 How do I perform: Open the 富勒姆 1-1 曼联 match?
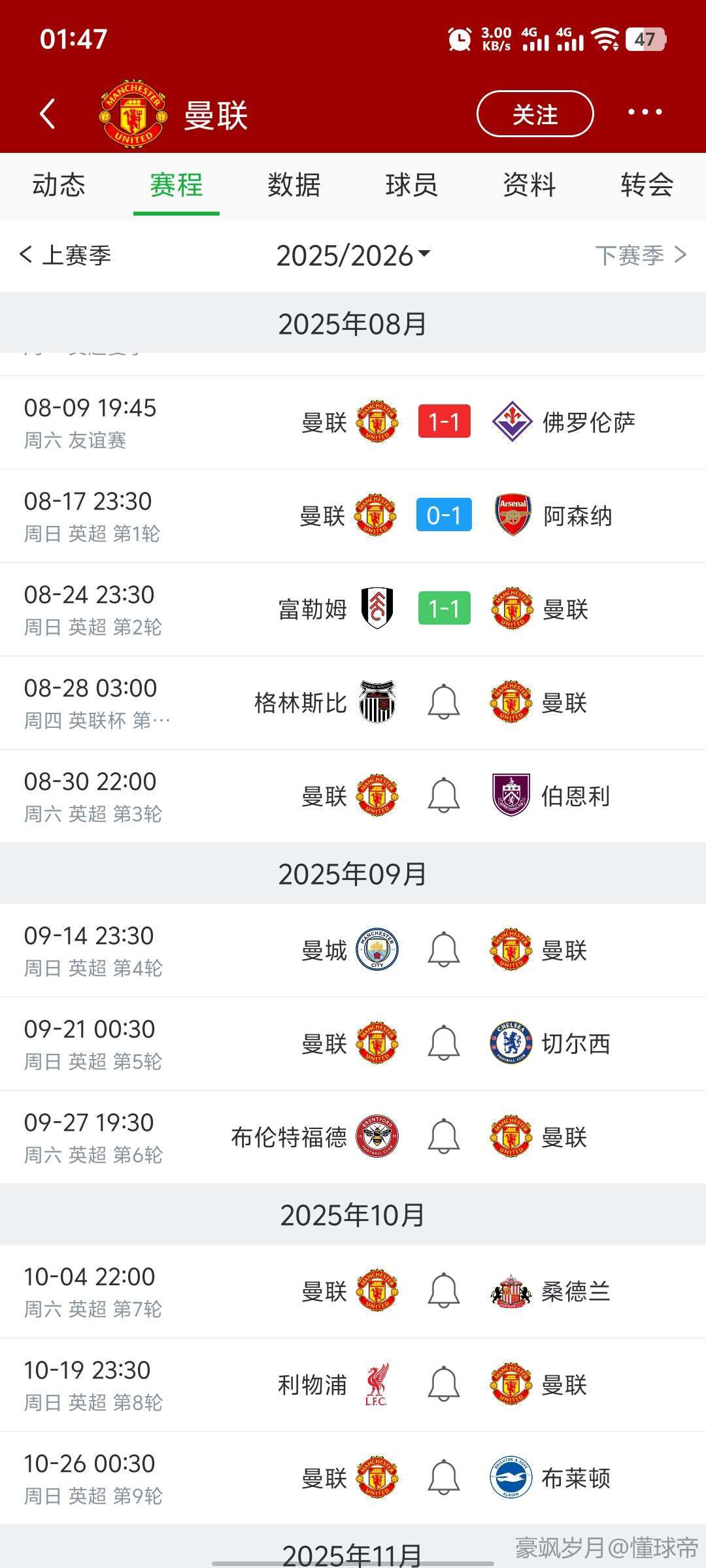coord(353,610)
